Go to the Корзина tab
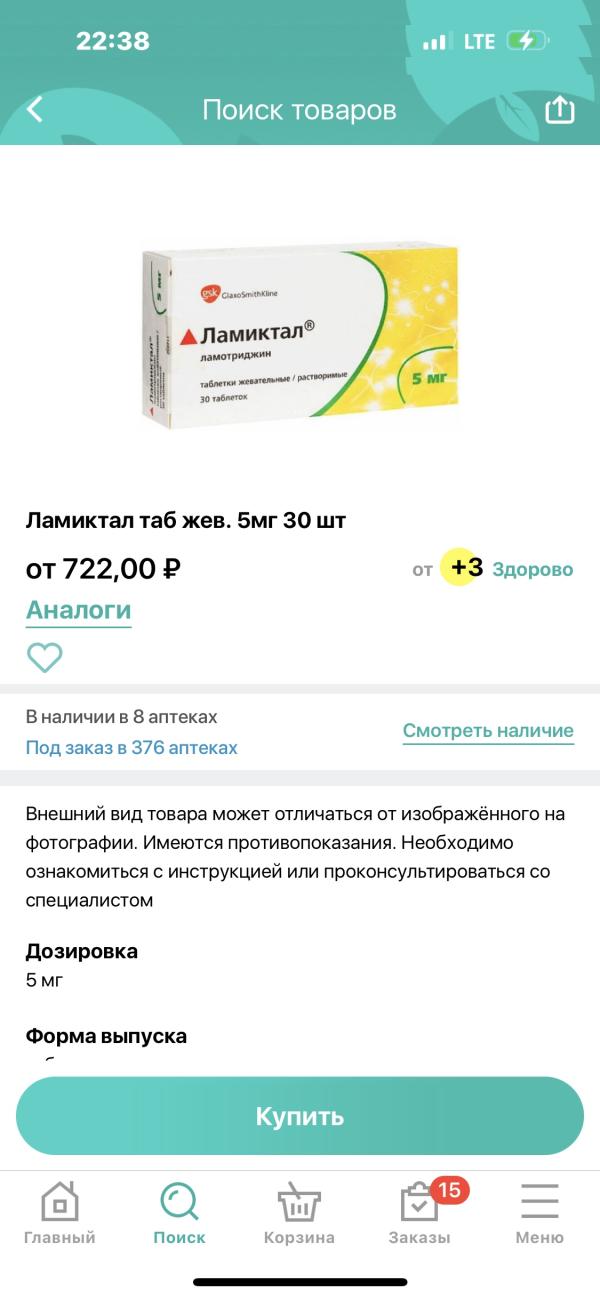The height and width of the screenshot is (1298, 600). tap(299, 1213)
